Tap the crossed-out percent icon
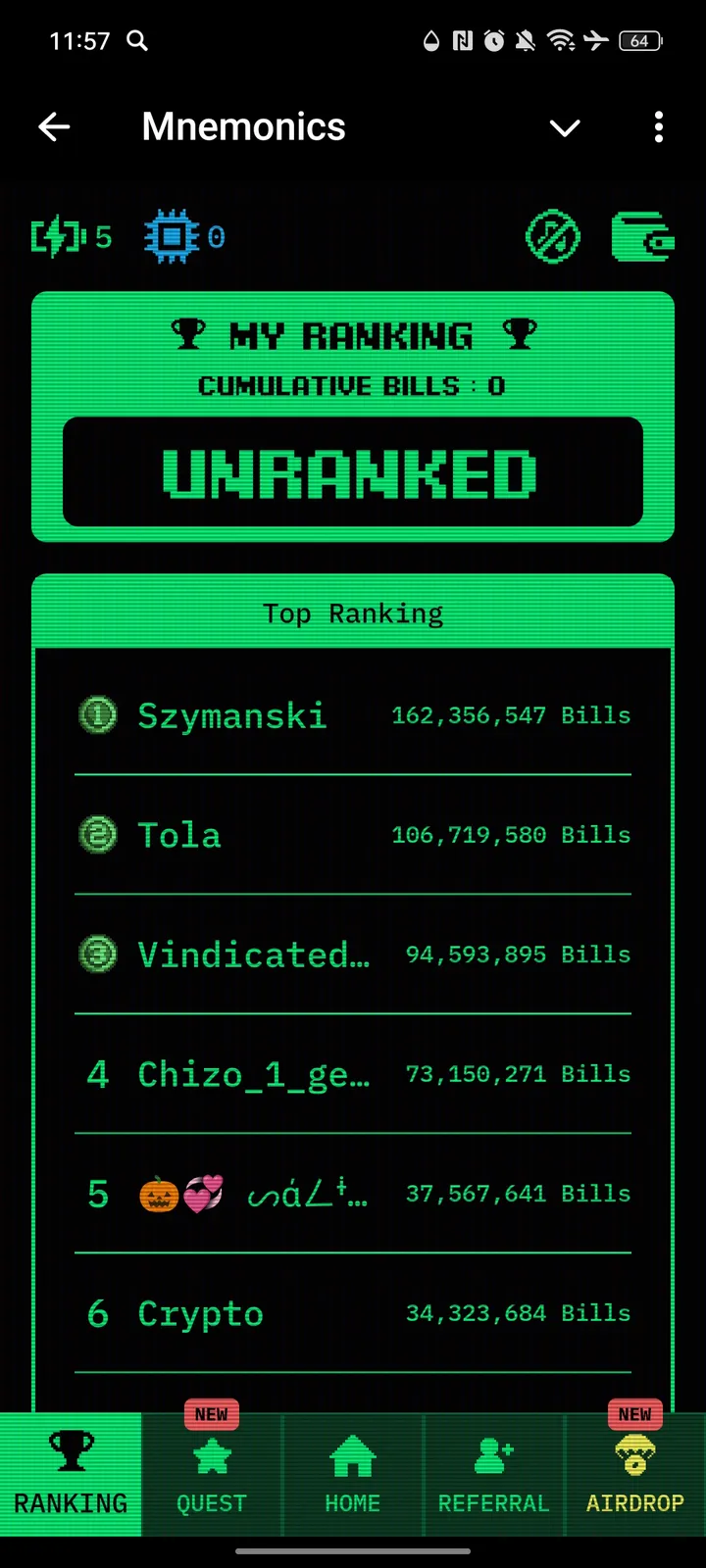The height and width of the screenshot is (1568, 706). 553,237
